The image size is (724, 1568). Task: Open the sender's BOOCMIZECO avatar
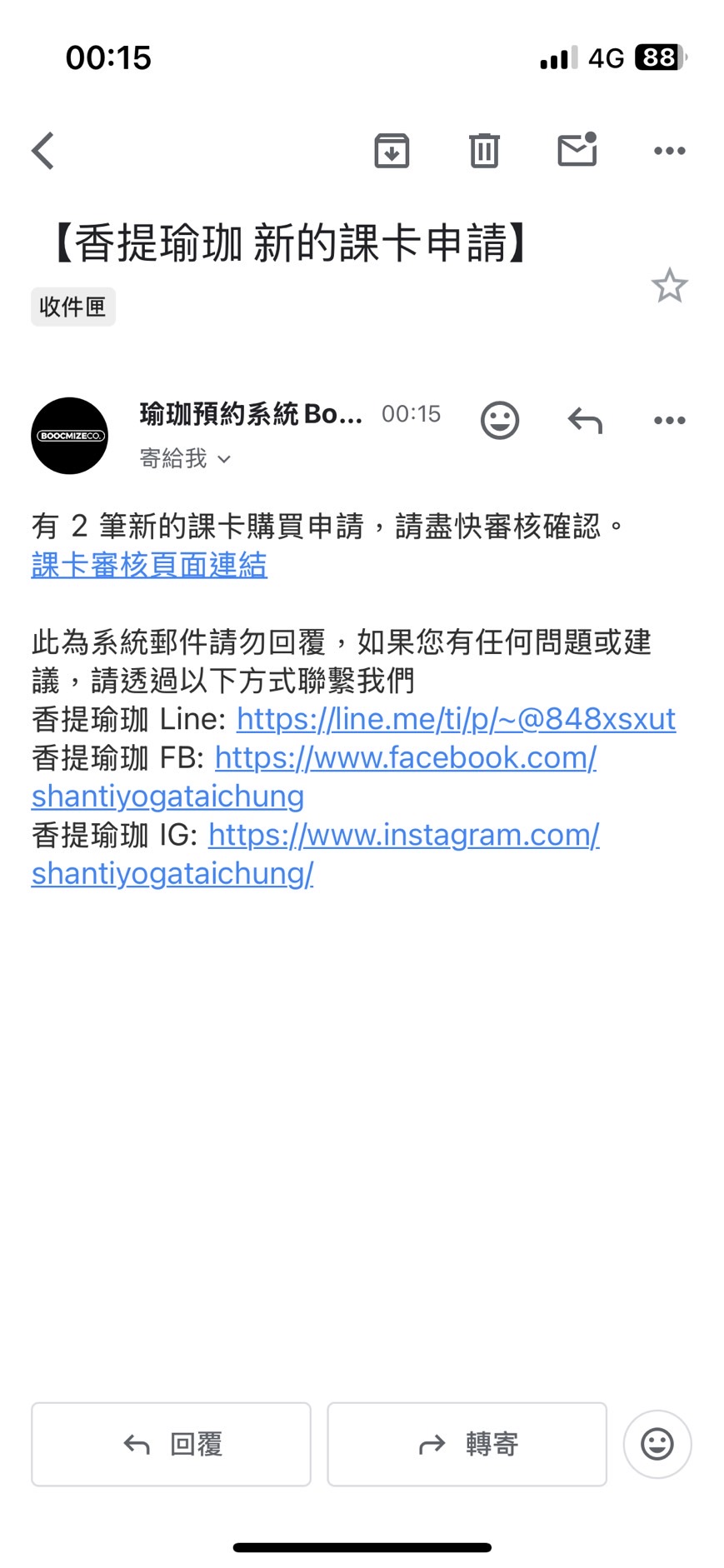point(70,436)
